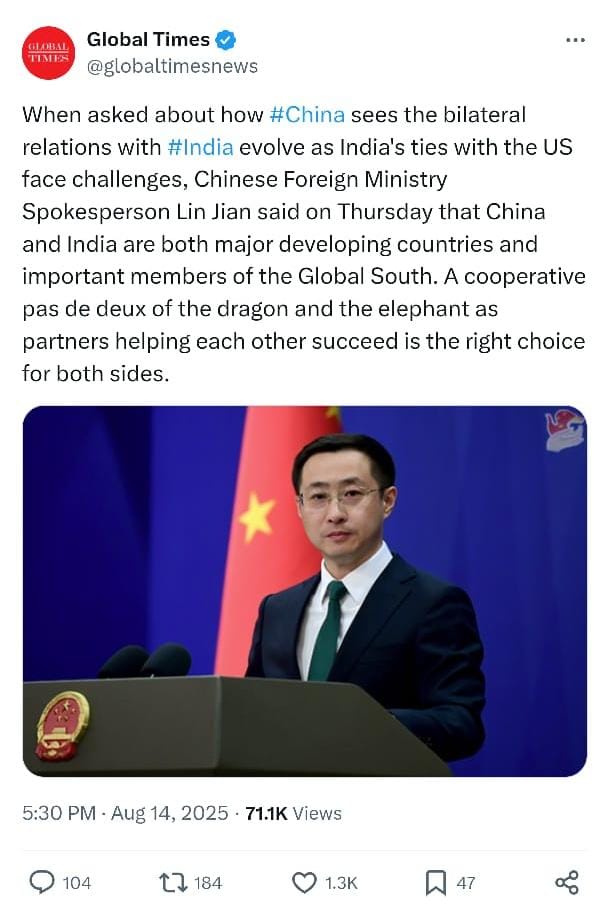Open the #India hashtag

point(200,147)
